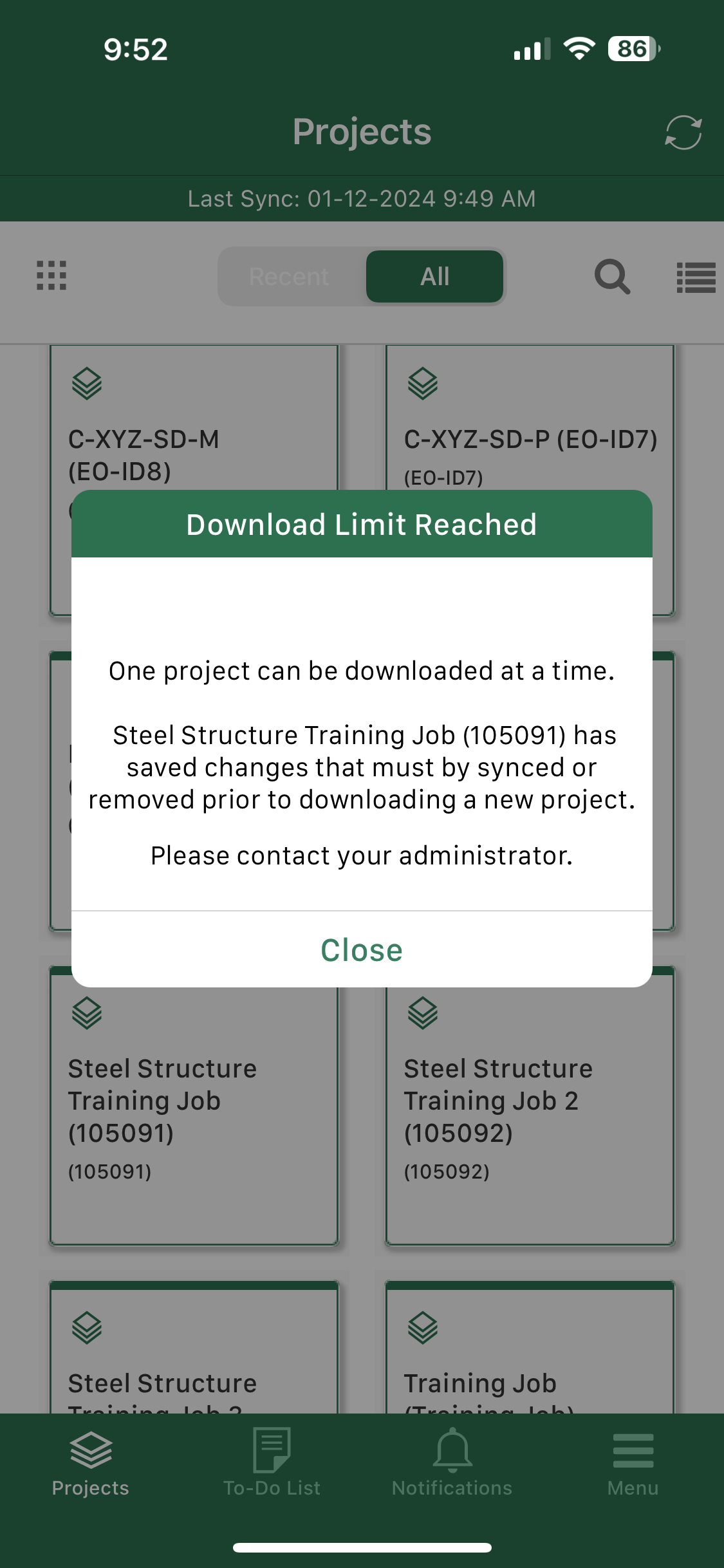Switch to the Recent segment
724x1568 pixels.
click(289, 277)
